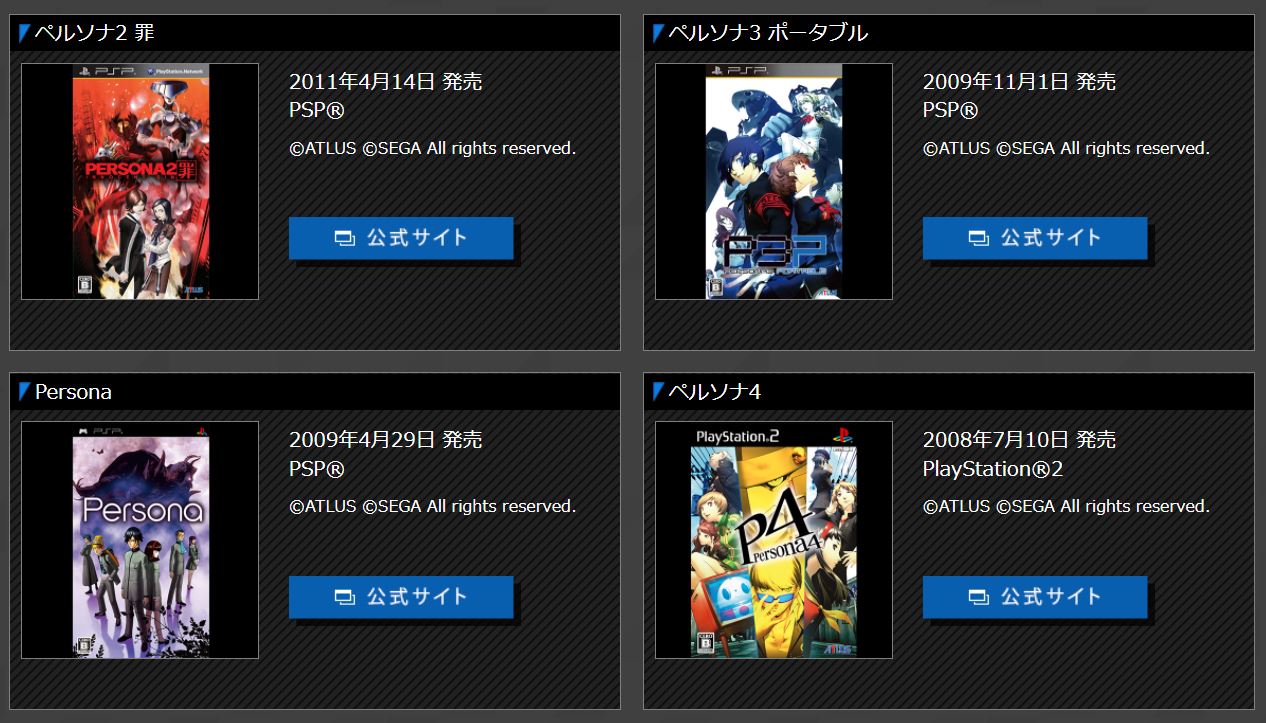Open the ペルソナ3 ポータブル cover image

(x=773, y=182)
